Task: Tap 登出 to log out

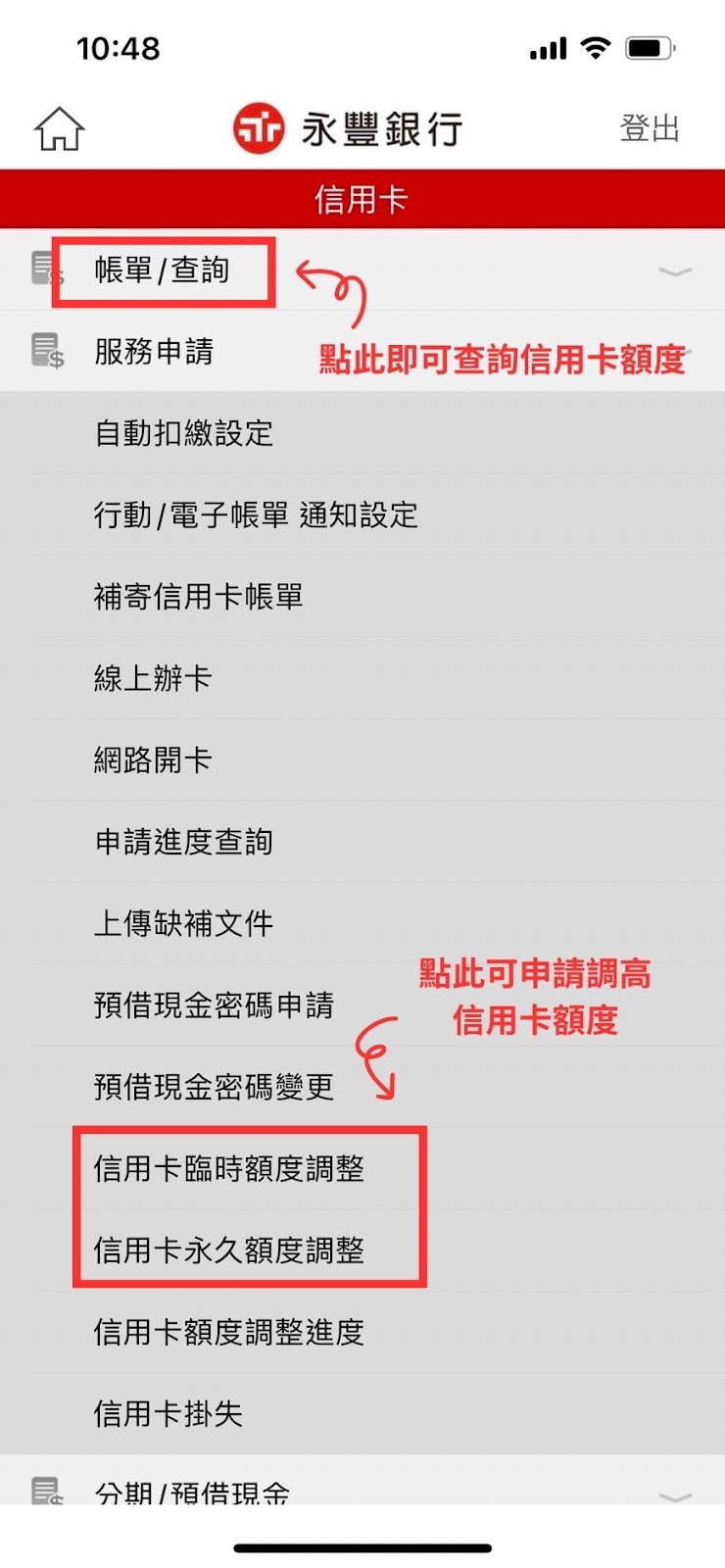Action: 650,128
